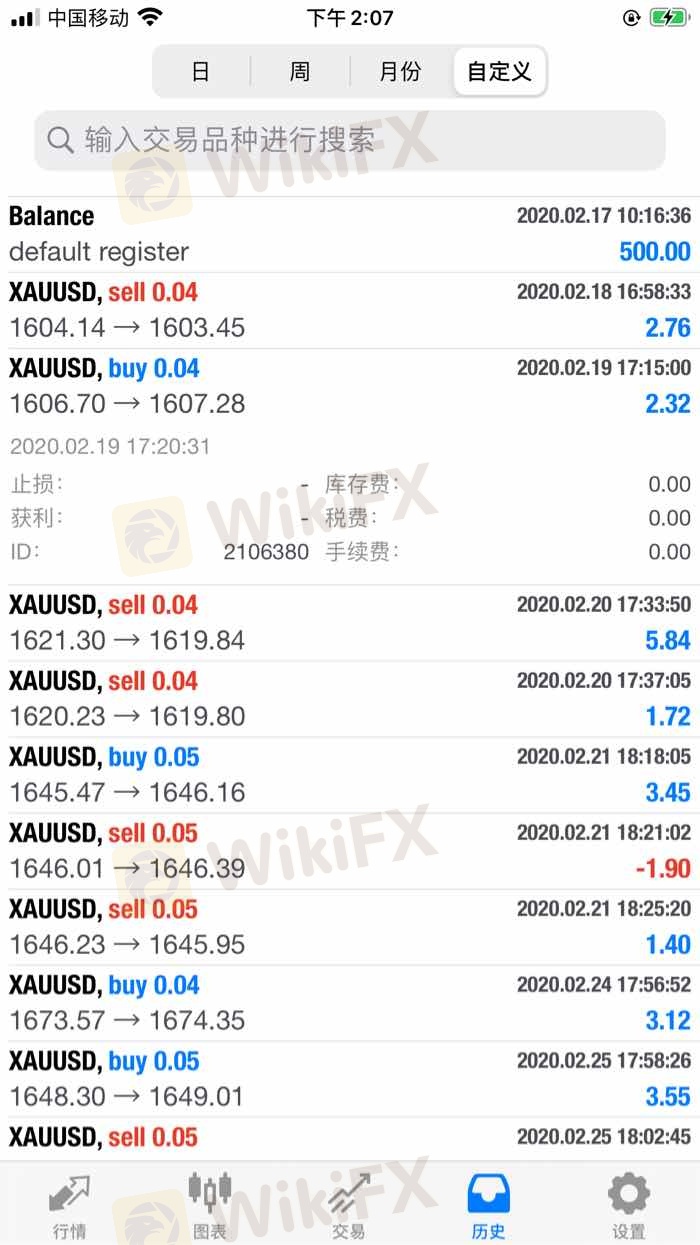
Task: Expand the losing trade showing -1.90
Action: [350, 851]
